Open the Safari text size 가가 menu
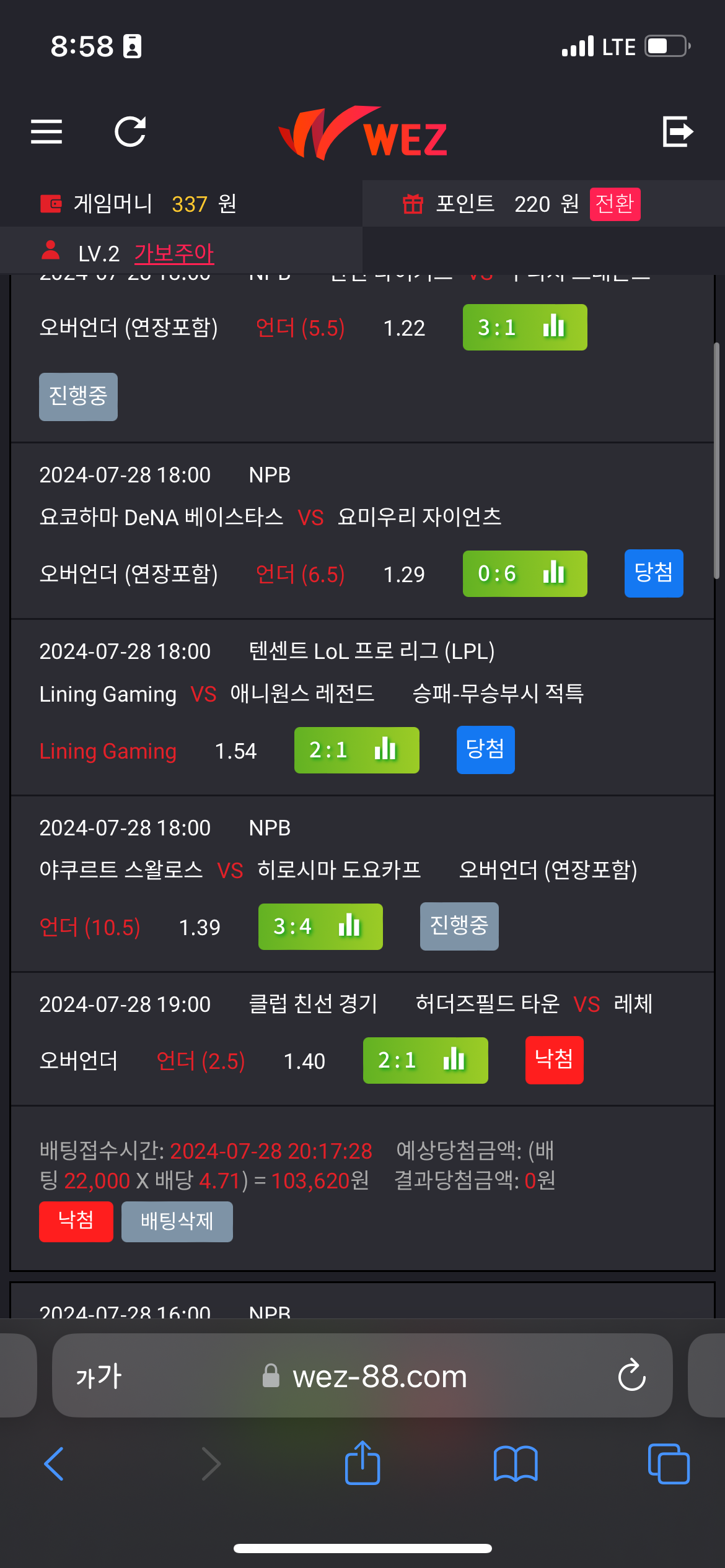 click(99, 1376)
